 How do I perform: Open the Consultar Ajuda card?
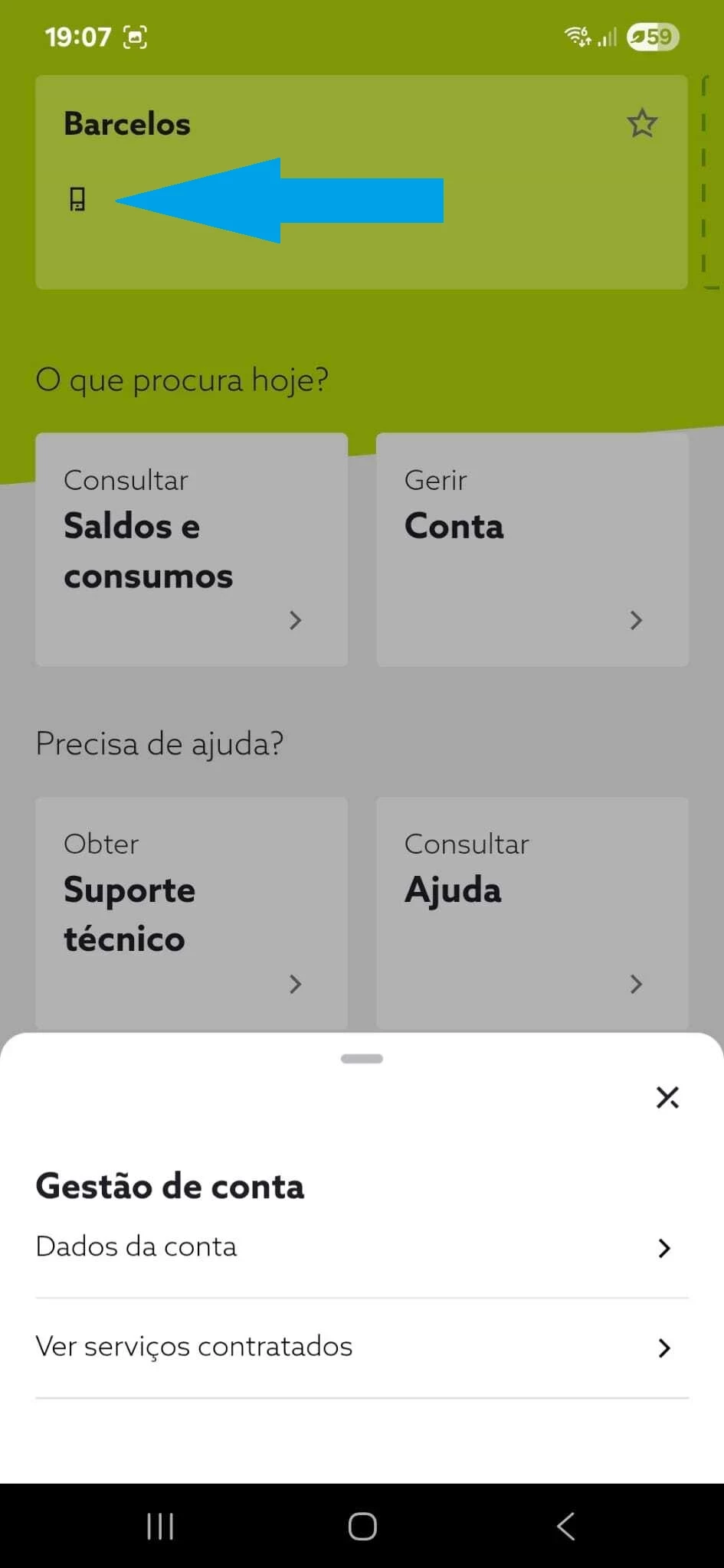point(532,912)
